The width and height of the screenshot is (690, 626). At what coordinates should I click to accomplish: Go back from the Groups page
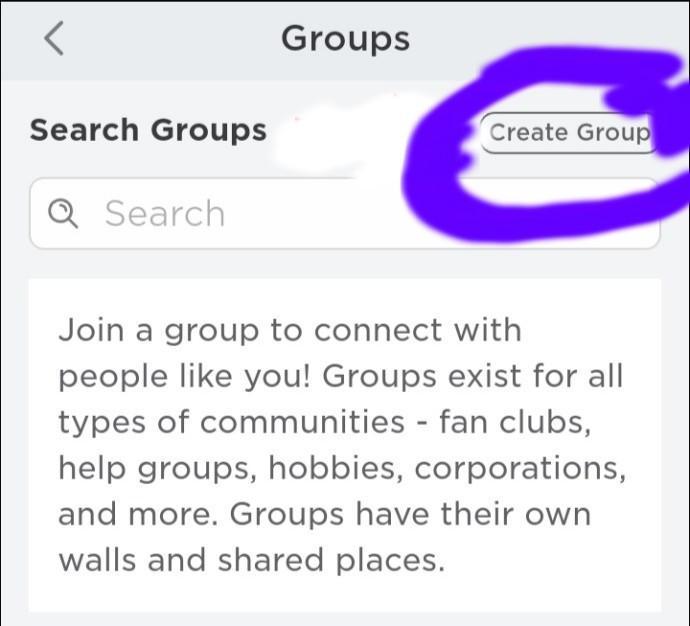54,39
